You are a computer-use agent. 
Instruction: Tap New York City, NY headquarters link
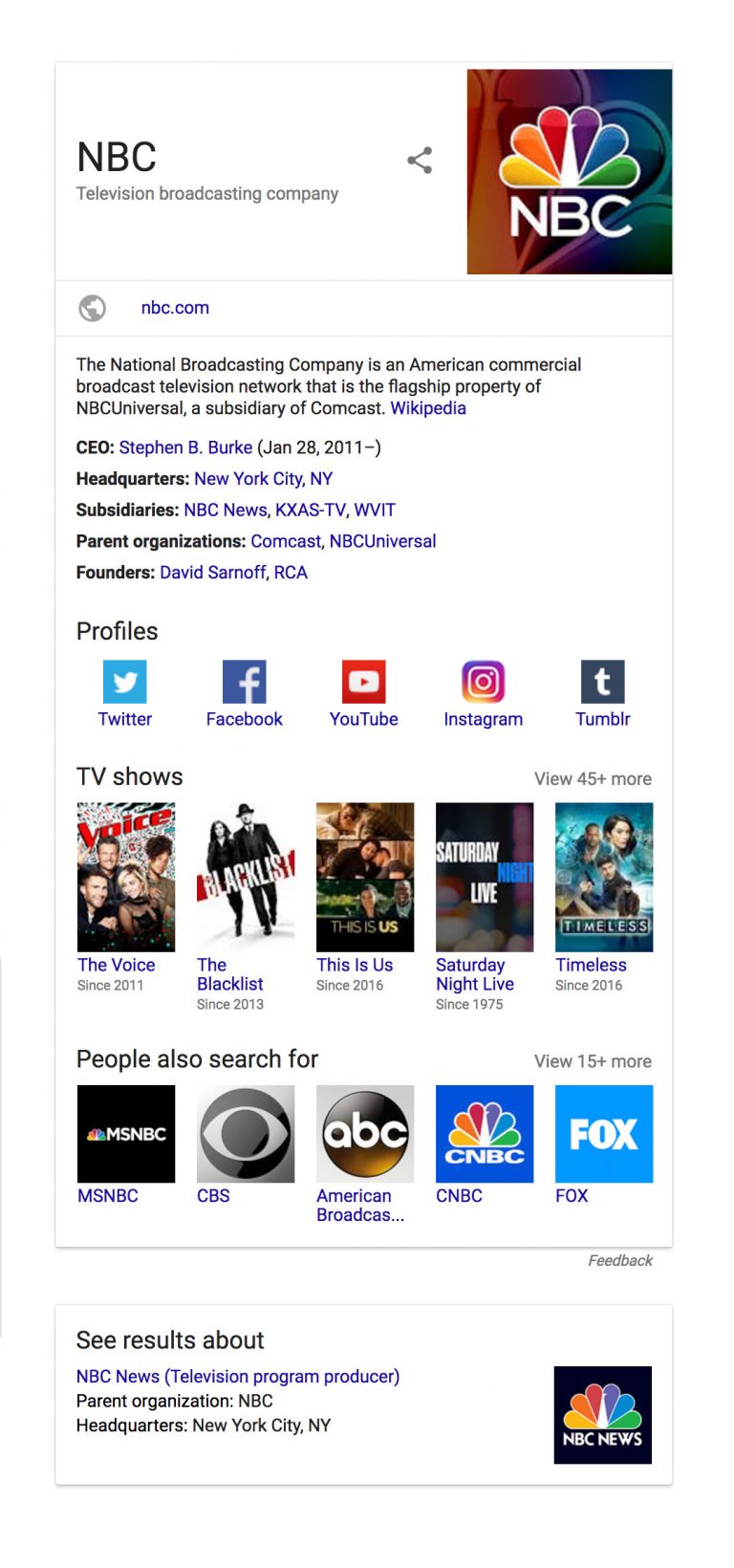pyautogui.click(x=263, y=479)
